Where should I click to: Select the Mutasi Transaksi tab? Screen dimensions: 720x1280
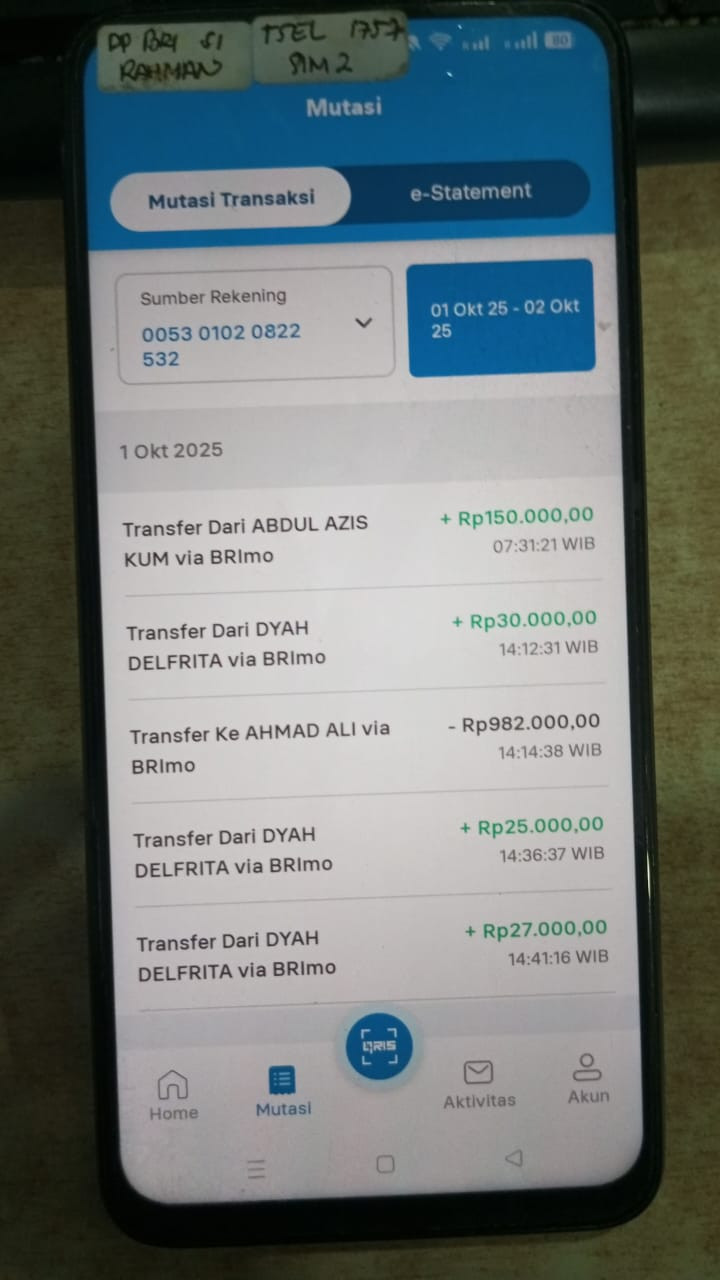pos(231,199)
